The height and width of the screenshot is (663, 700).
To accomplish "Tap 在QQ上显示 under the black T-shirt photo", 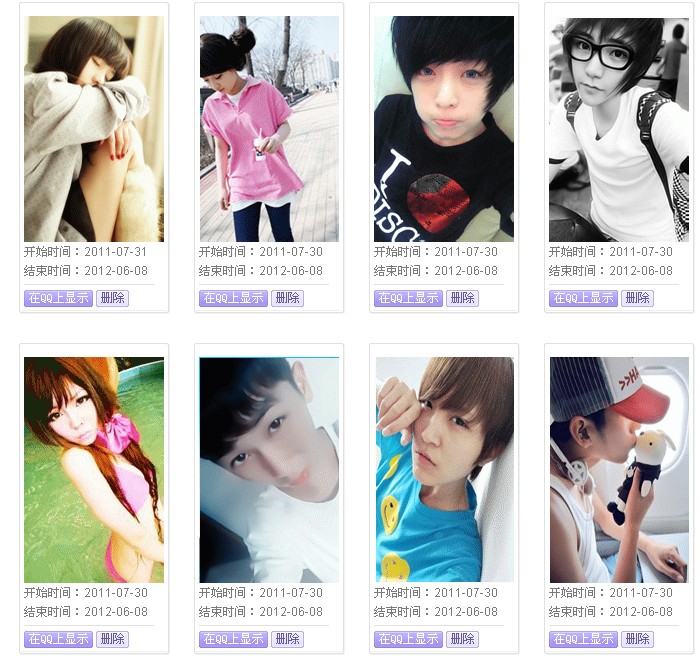I will [x=408, y=298].
